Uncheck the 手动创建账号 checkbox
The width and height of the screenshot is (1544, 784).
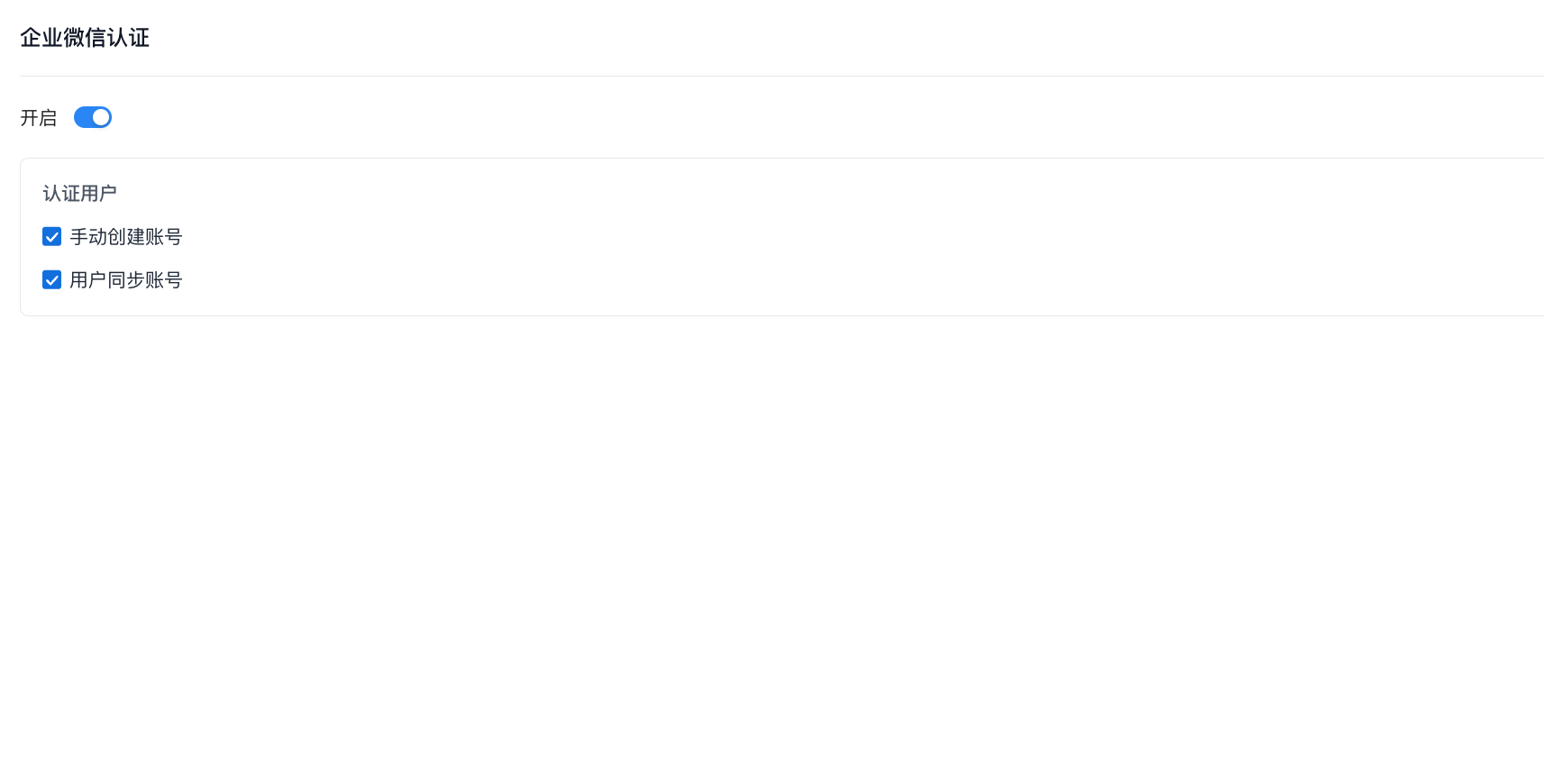tap(52, 237)
